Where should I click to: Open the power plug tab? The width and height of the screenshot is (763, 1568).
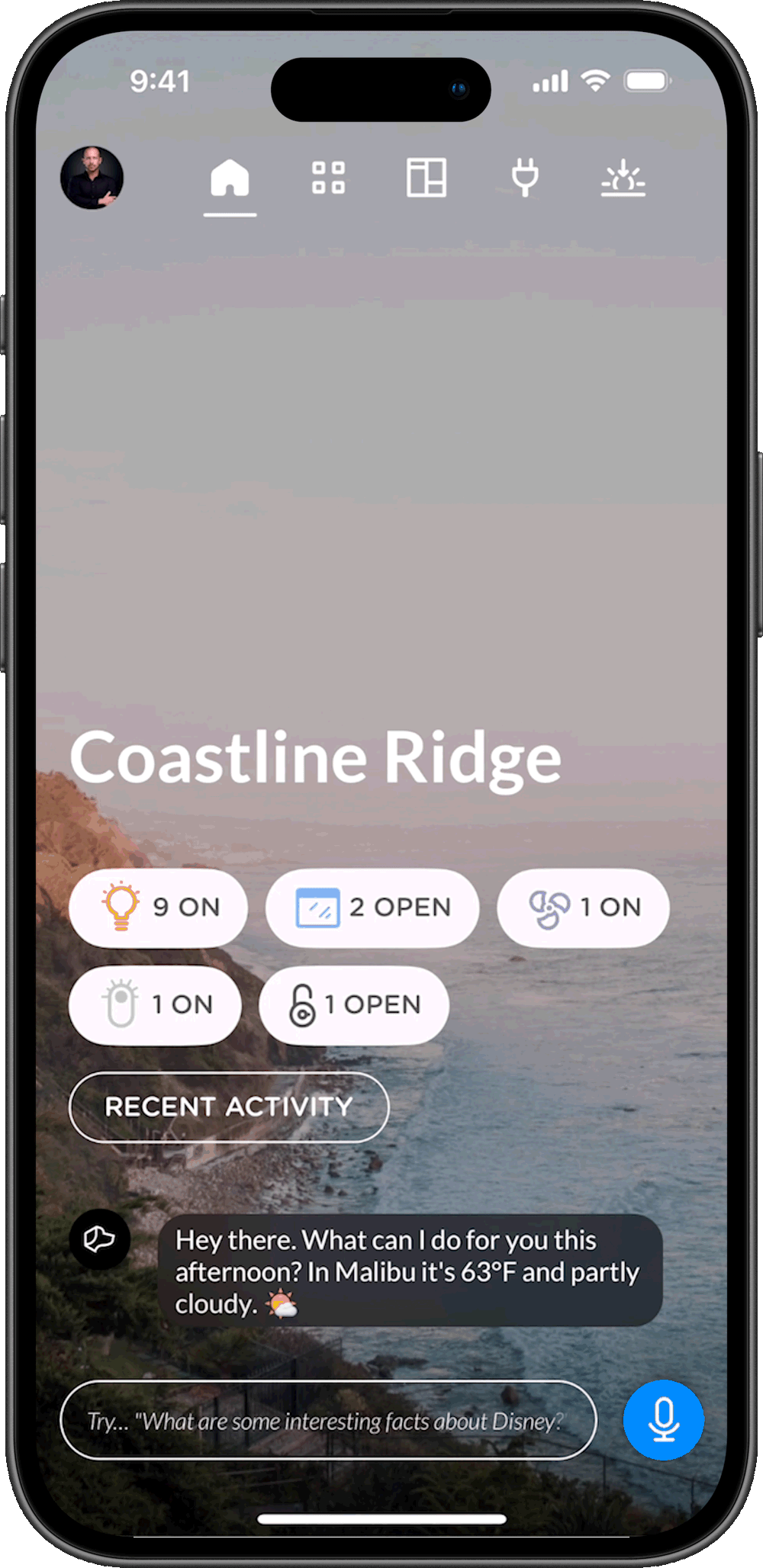[x=525, y=178]
